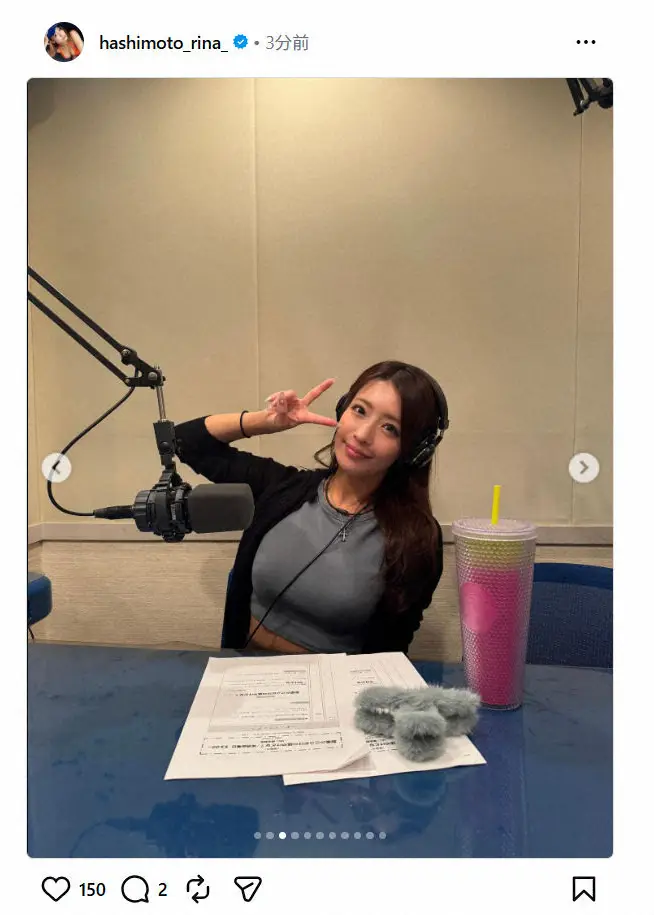Repost this post
Image resolution: width=654 pixels, height=915 pixels.
click(198, 888)
